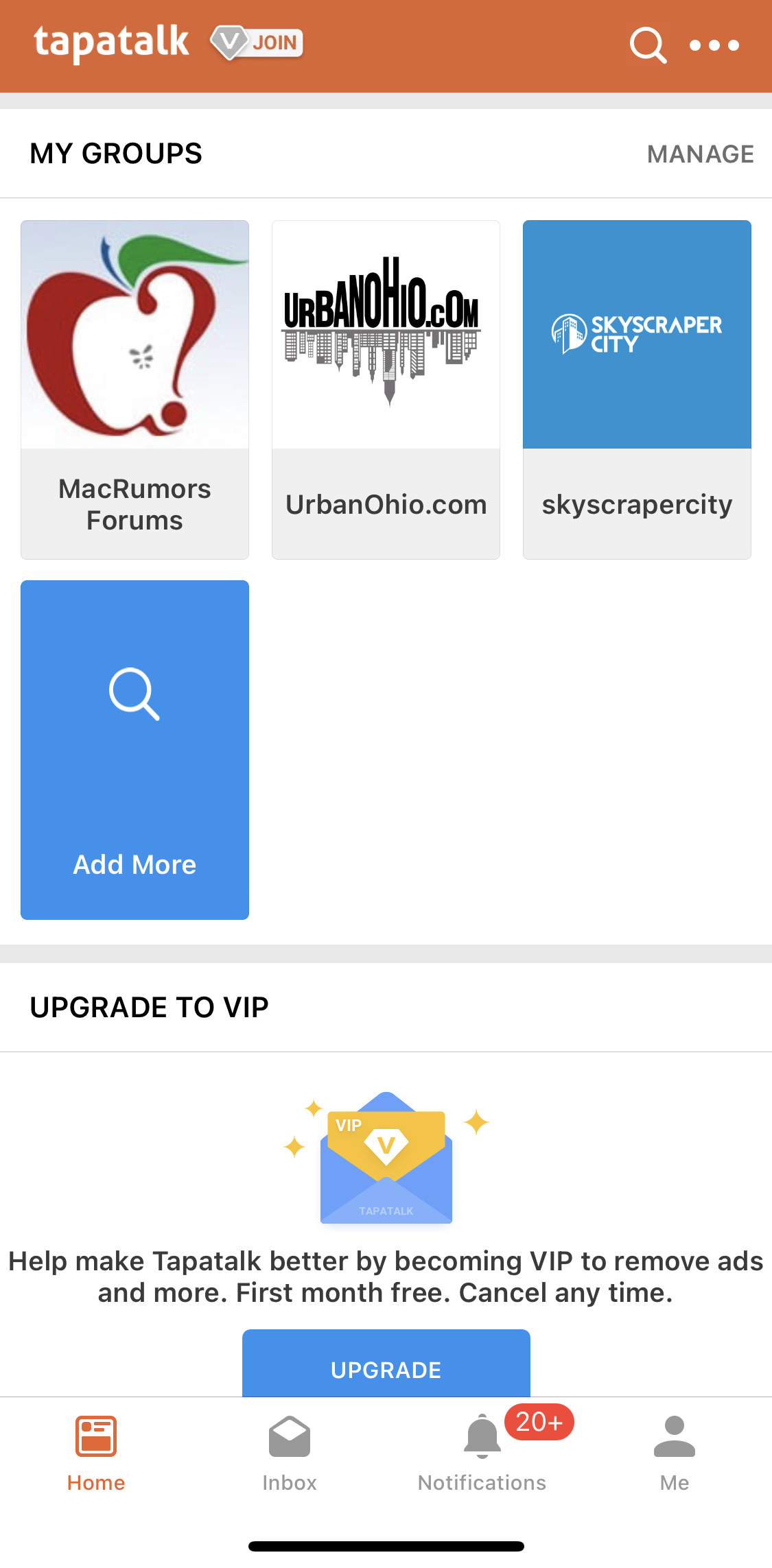Image resolution: width=772 pixels, height=1568 pixels.
Task: Open search from the top bar
Action: [648, 45]
